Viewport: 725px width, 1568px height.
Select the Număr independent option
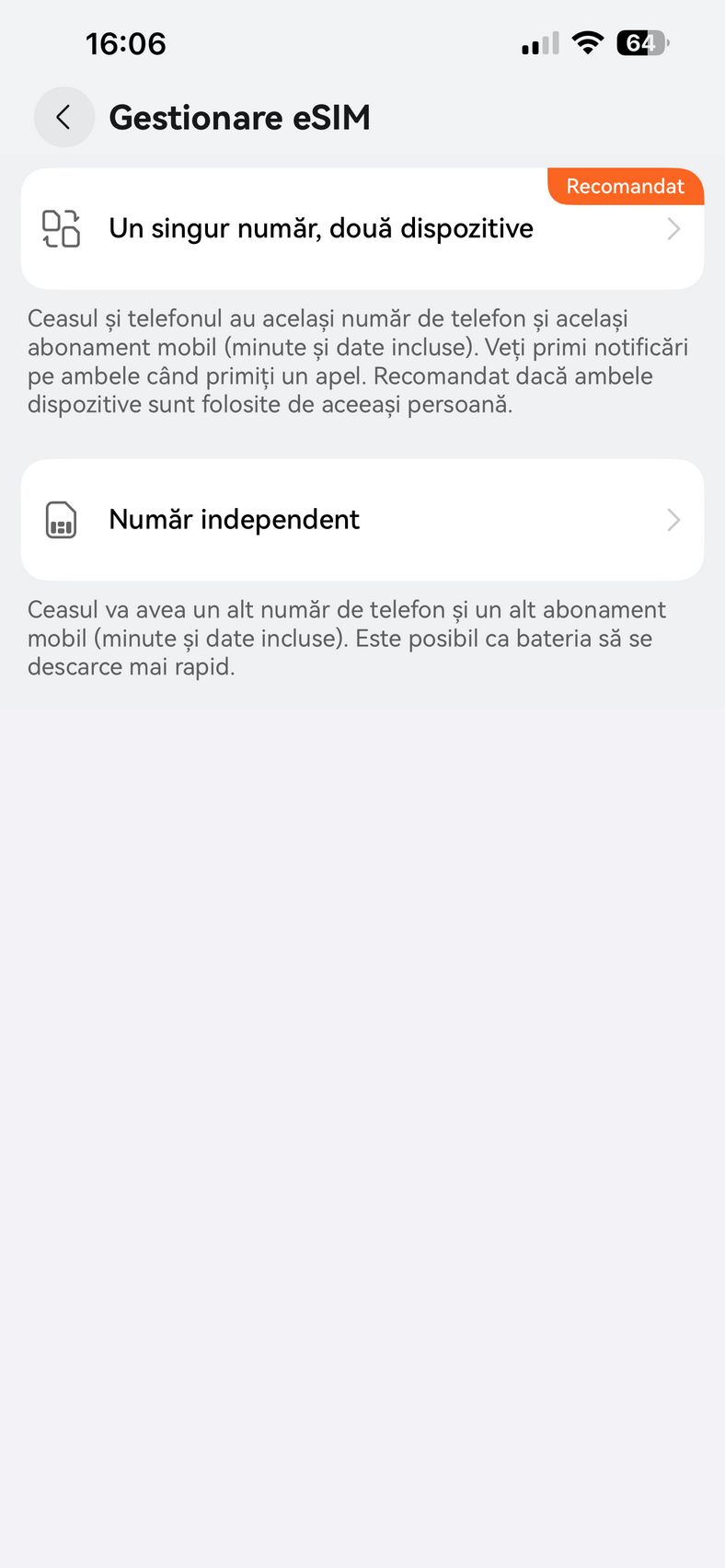(362, 520)
